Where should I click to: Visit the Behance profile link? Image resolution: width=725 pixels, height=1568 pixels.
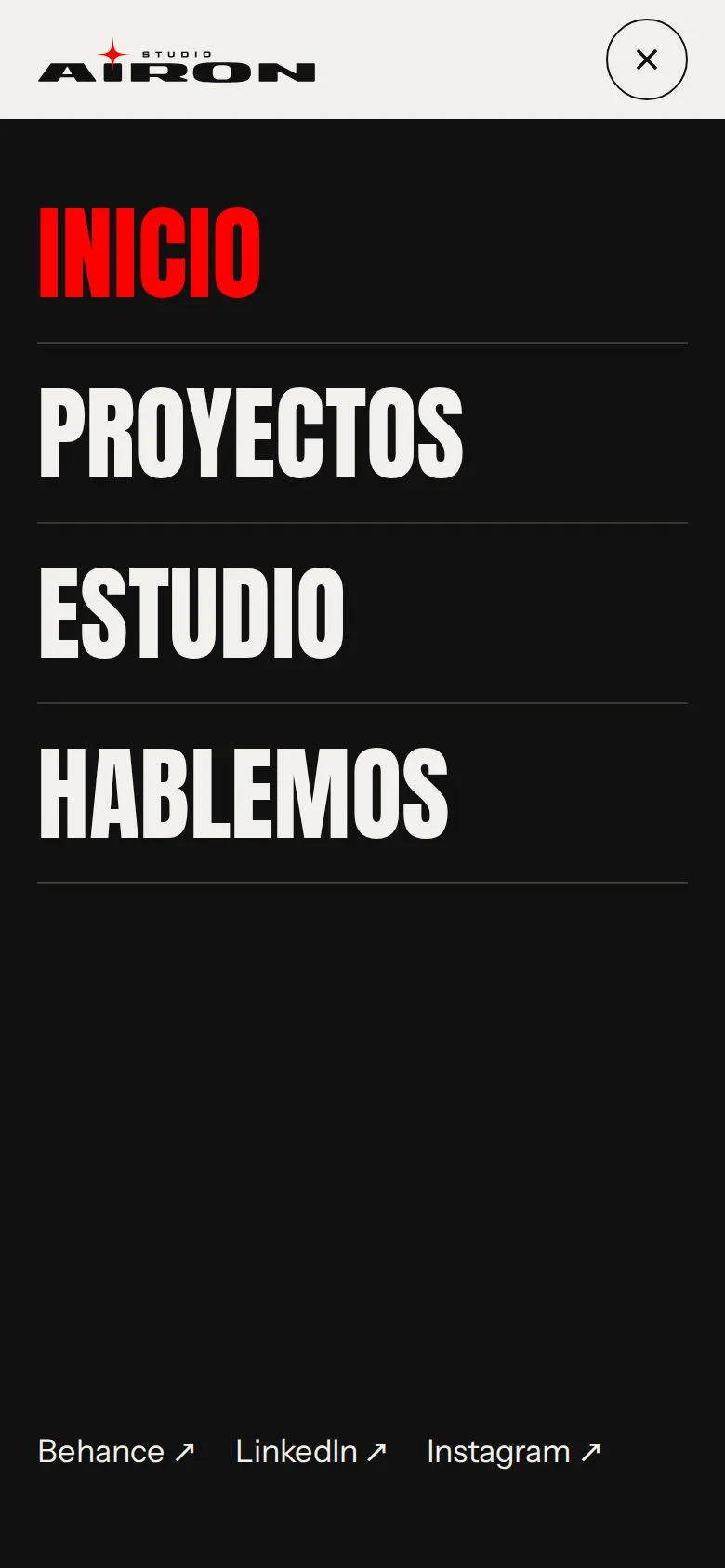point(116,1451)
